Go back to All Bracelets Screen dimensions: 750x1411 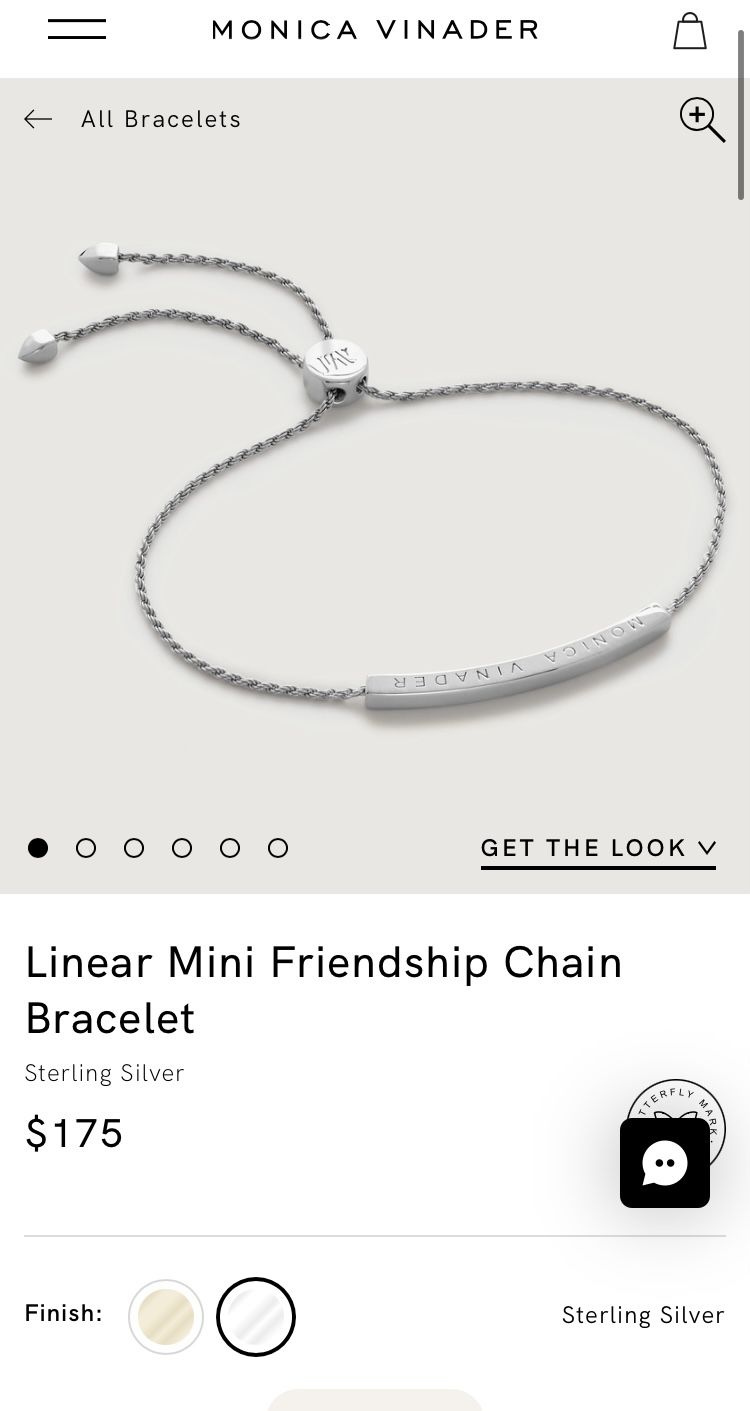134,119
